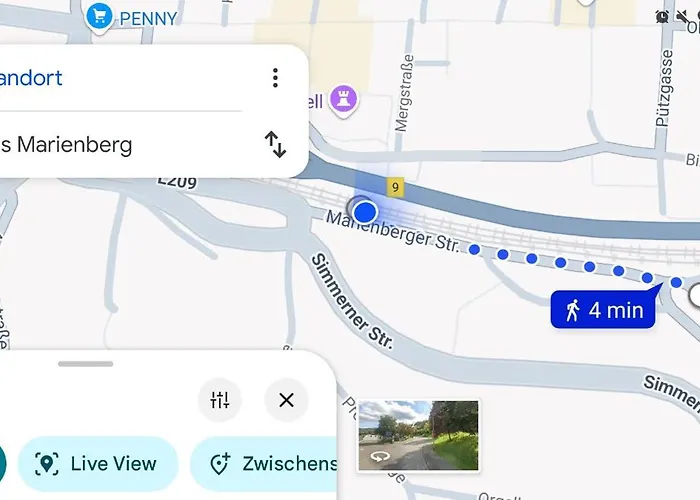Swap start and destination
Image resolution: width=700 pixels, height=500 pixels.
click(x=275, y=145)
